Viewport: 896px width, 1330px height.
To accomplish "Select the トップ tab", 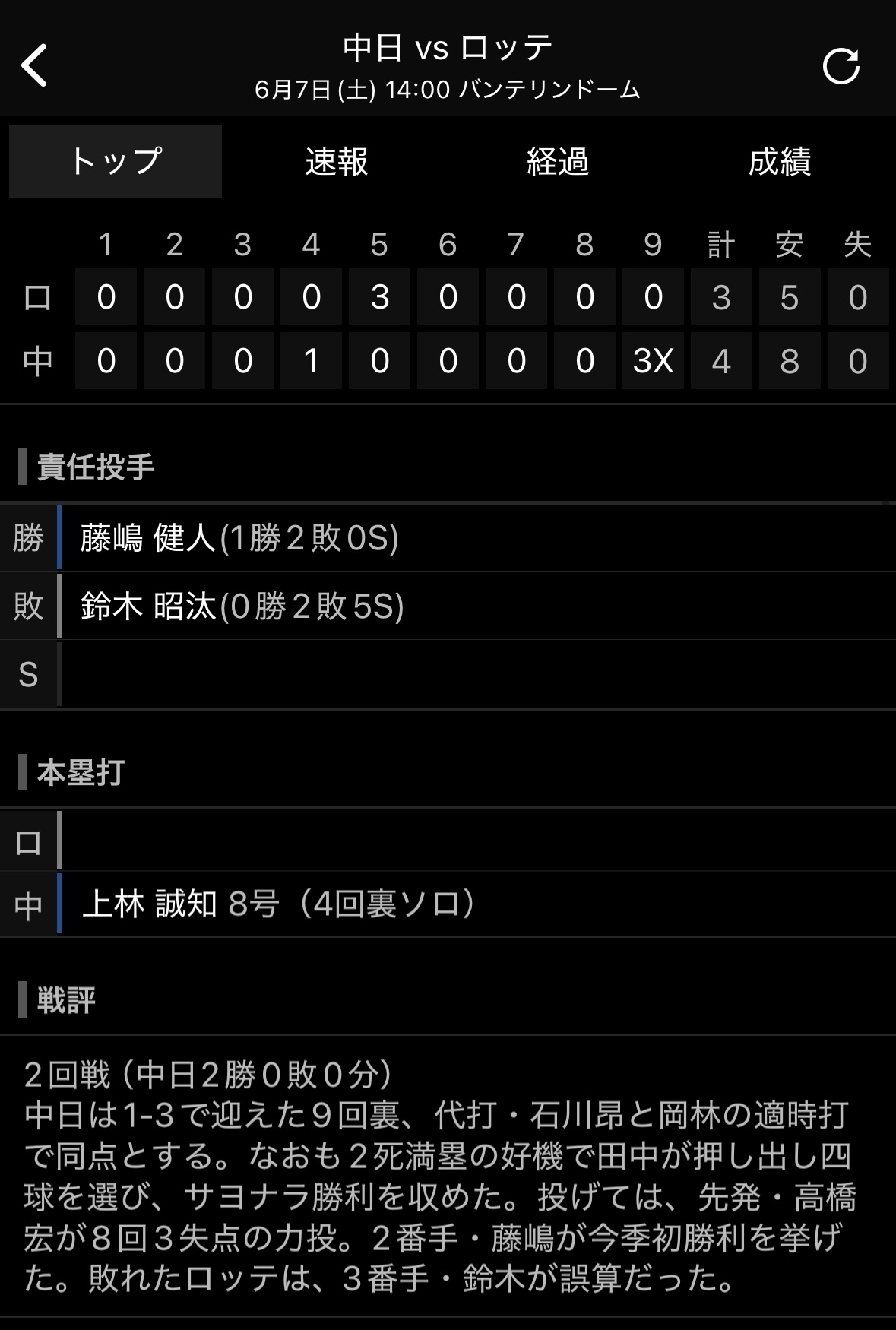I will click(116, 161).
